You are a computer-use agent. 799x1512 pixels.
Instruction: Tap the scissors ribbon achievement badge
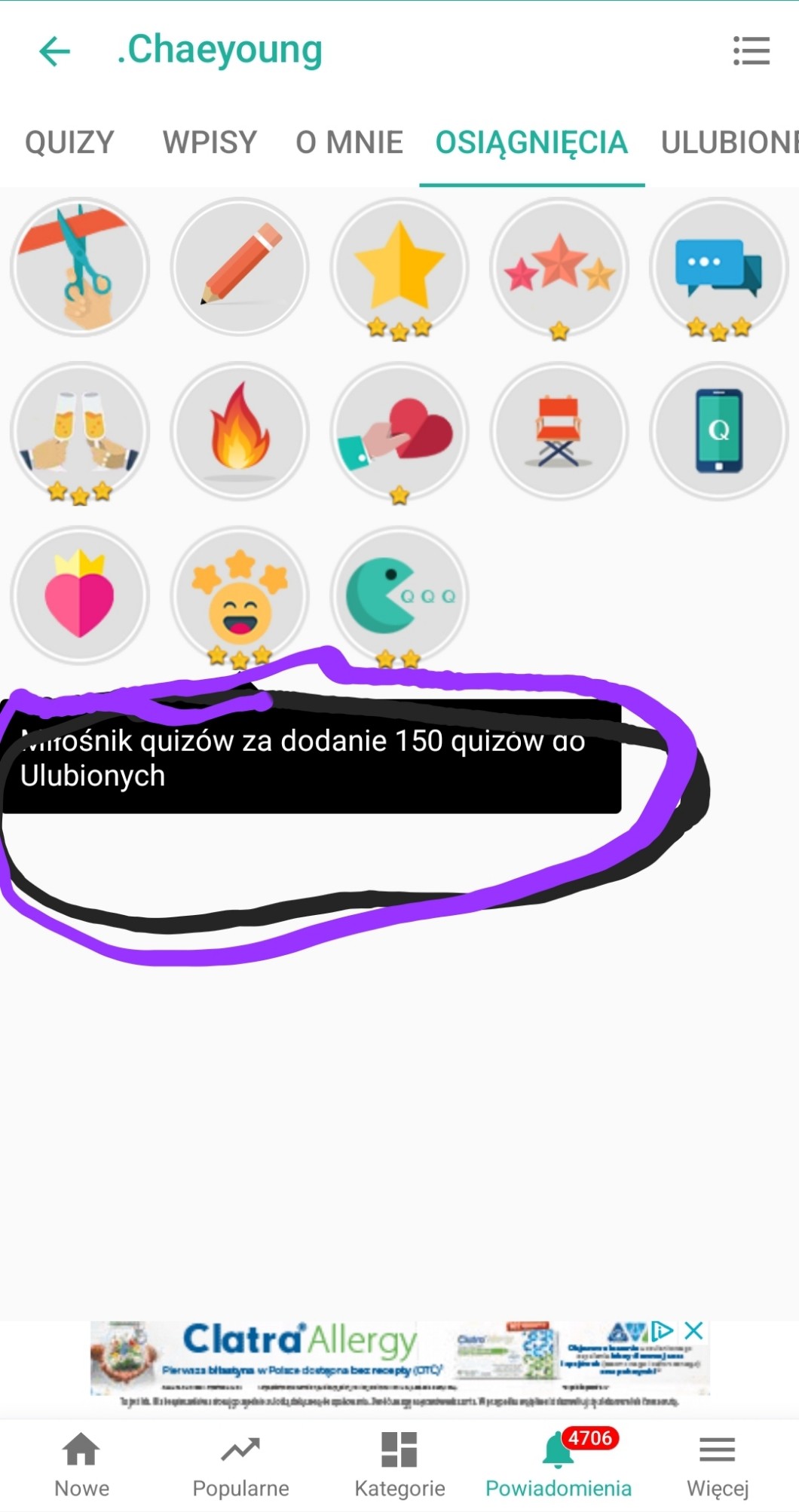pyautogui.click(x=80, y=267)
